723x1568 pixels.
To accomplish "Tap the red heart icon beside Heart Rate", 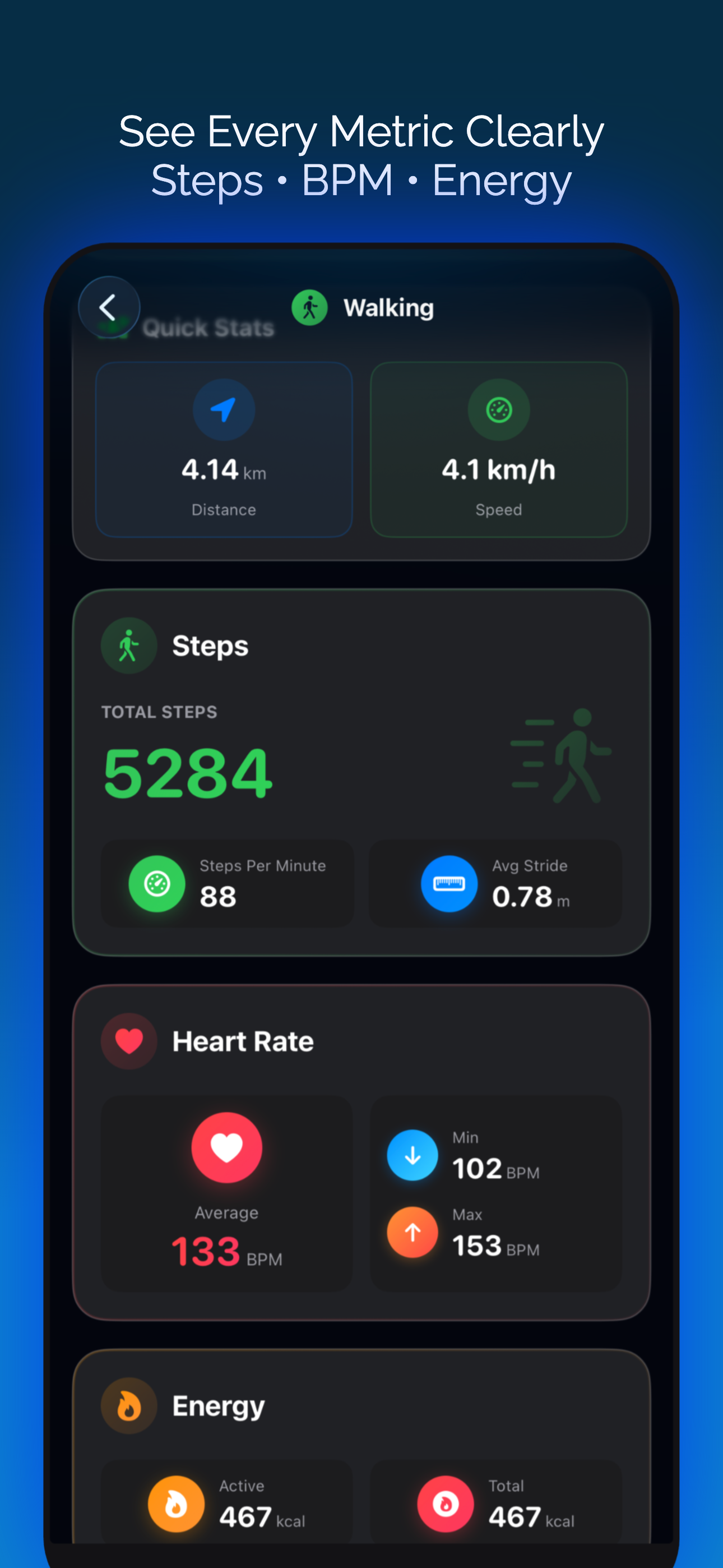I will point(128,1041).
